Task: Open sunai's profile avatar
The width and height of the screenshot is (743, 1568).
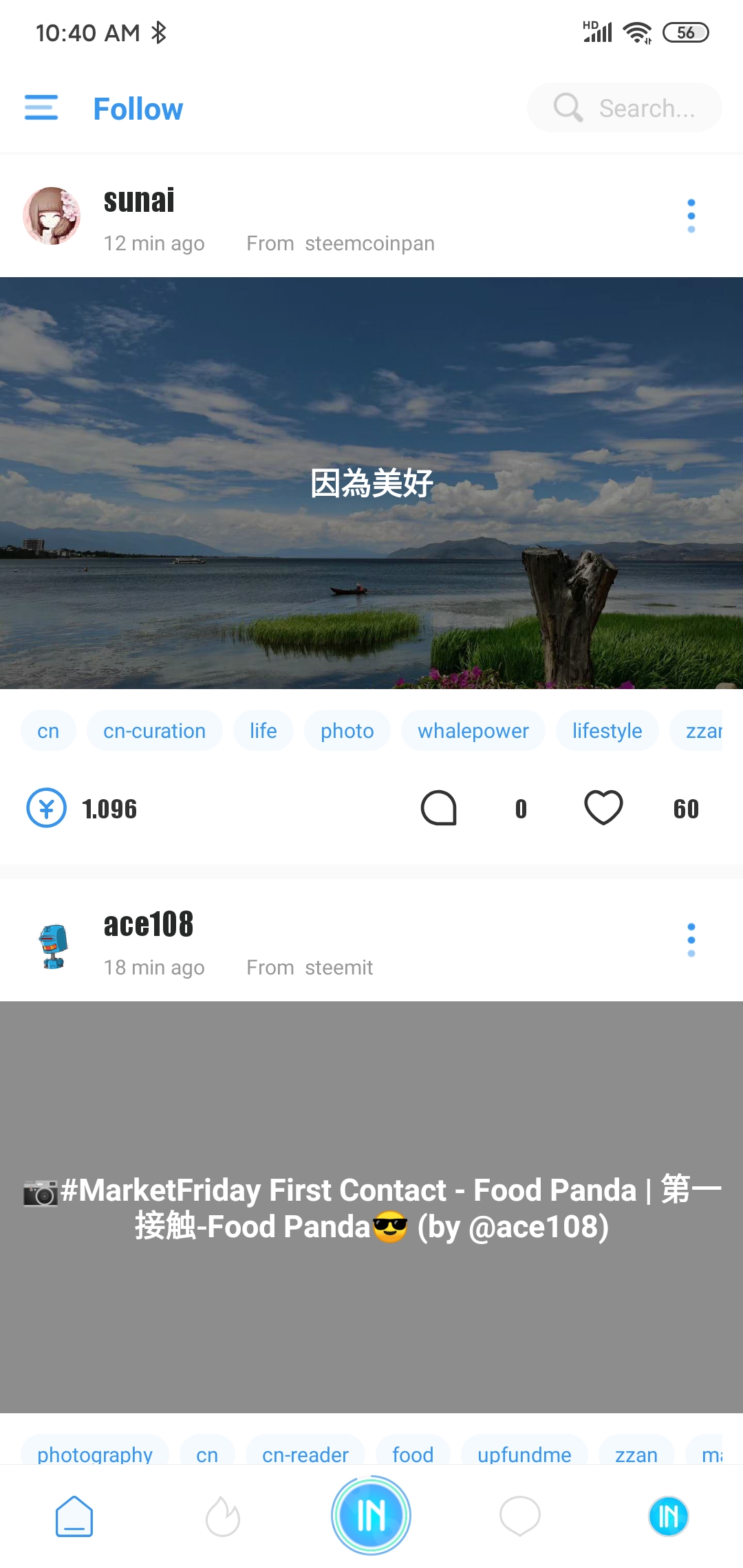Action: [52, 216]
